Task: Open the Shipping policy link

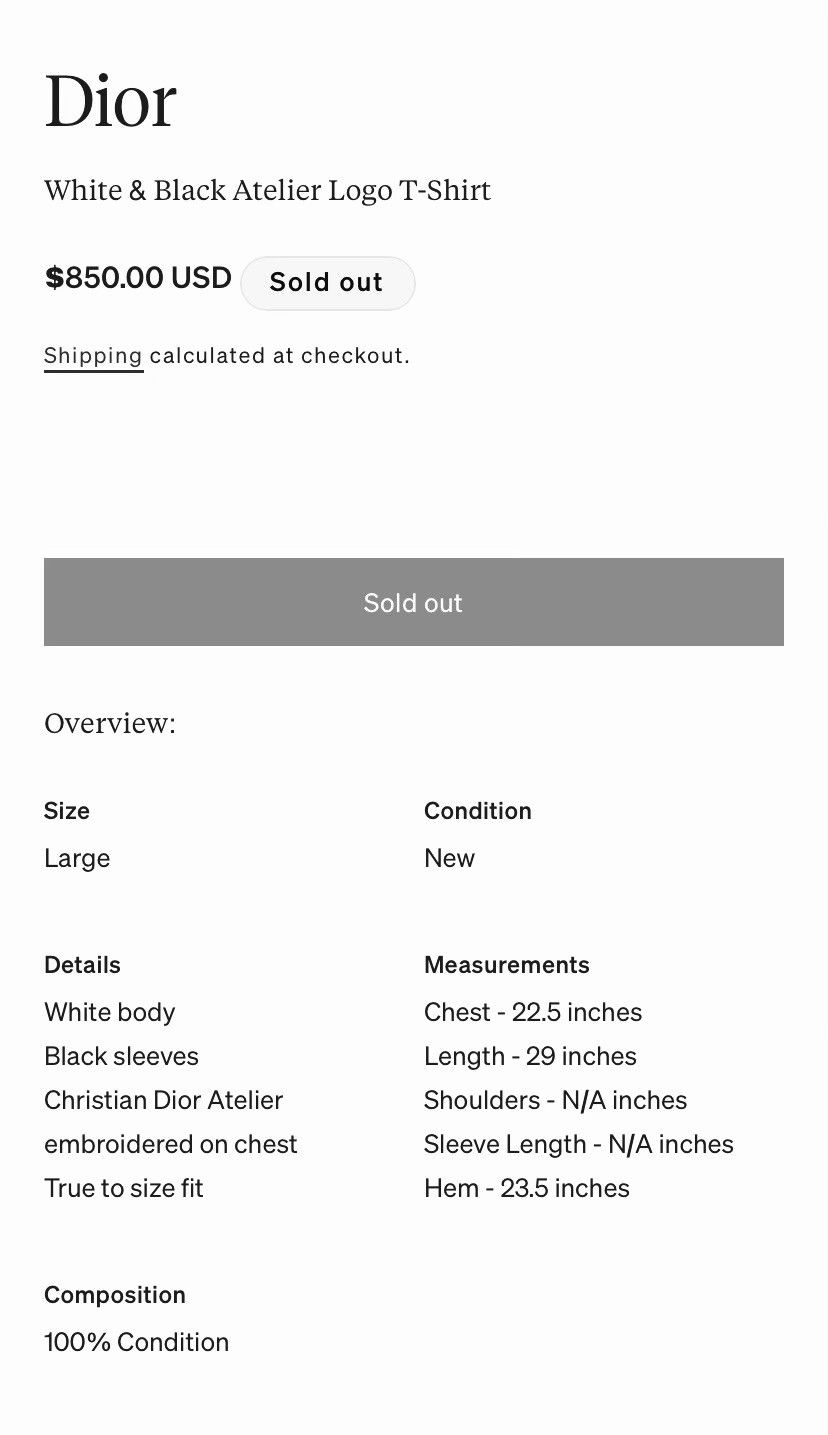Action: (x=93, y=356)
